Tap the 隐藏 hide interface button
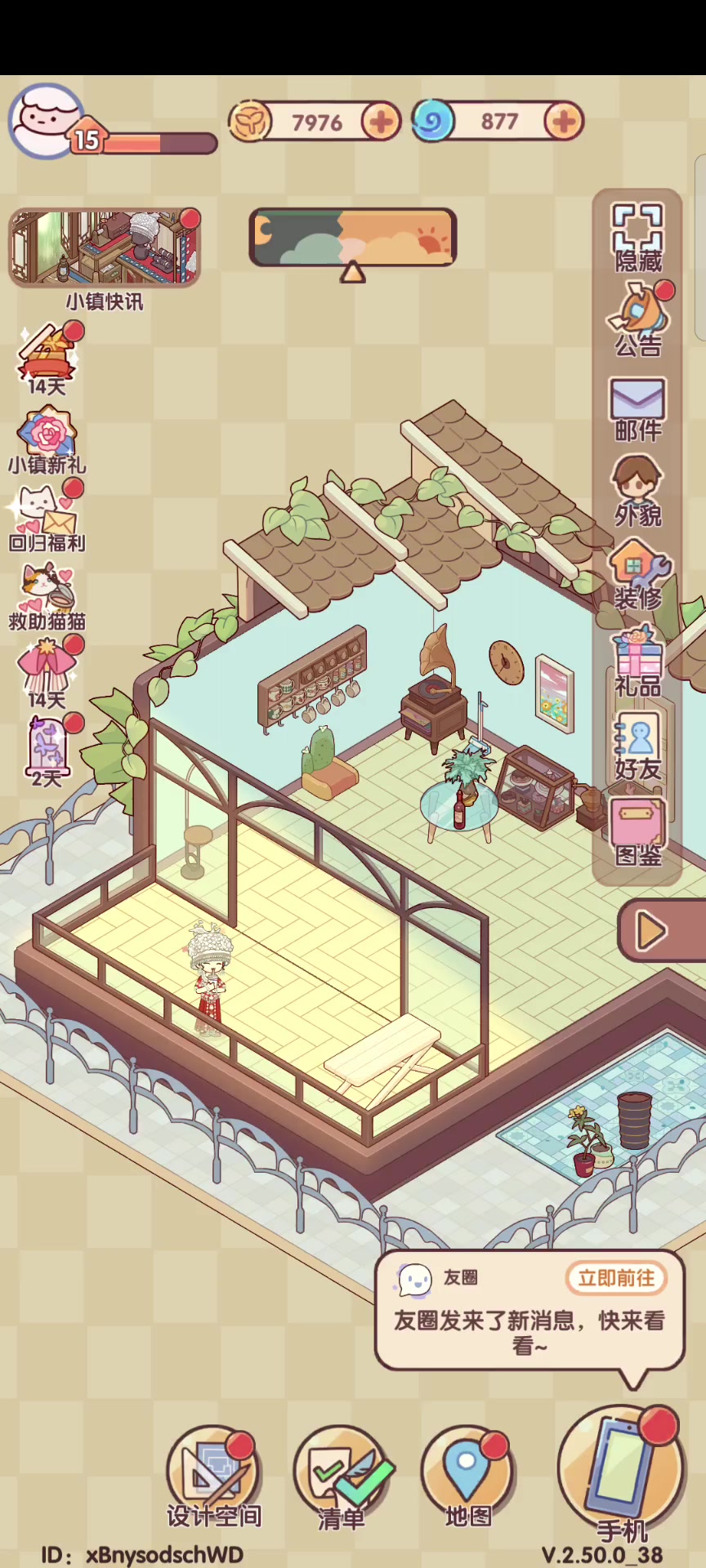The height and width of the screenshot is (1568, 706). pos(638,237)
